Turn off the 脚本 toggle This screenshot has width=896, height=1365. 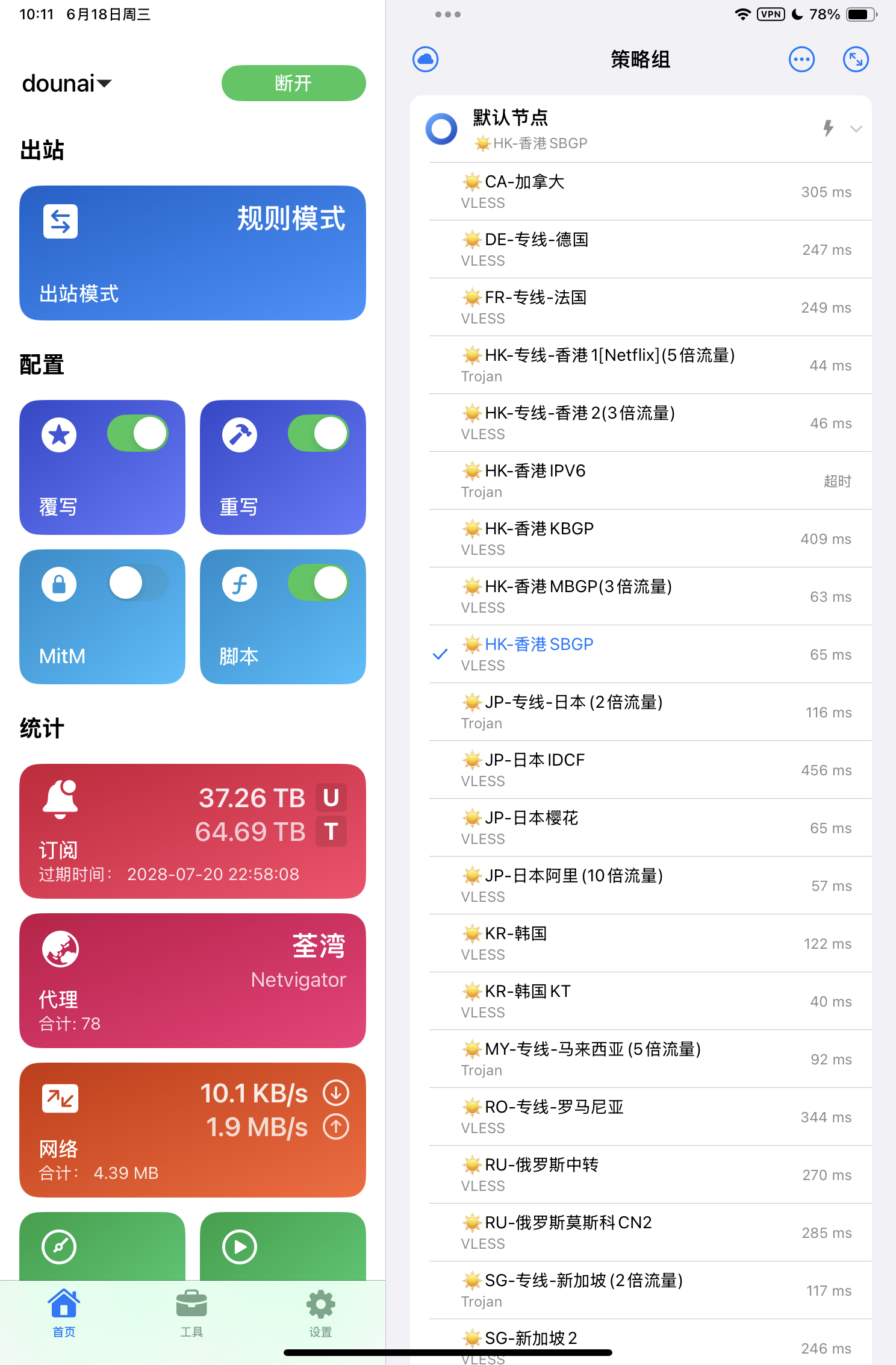pyautogui.click(x=317, y=583)
